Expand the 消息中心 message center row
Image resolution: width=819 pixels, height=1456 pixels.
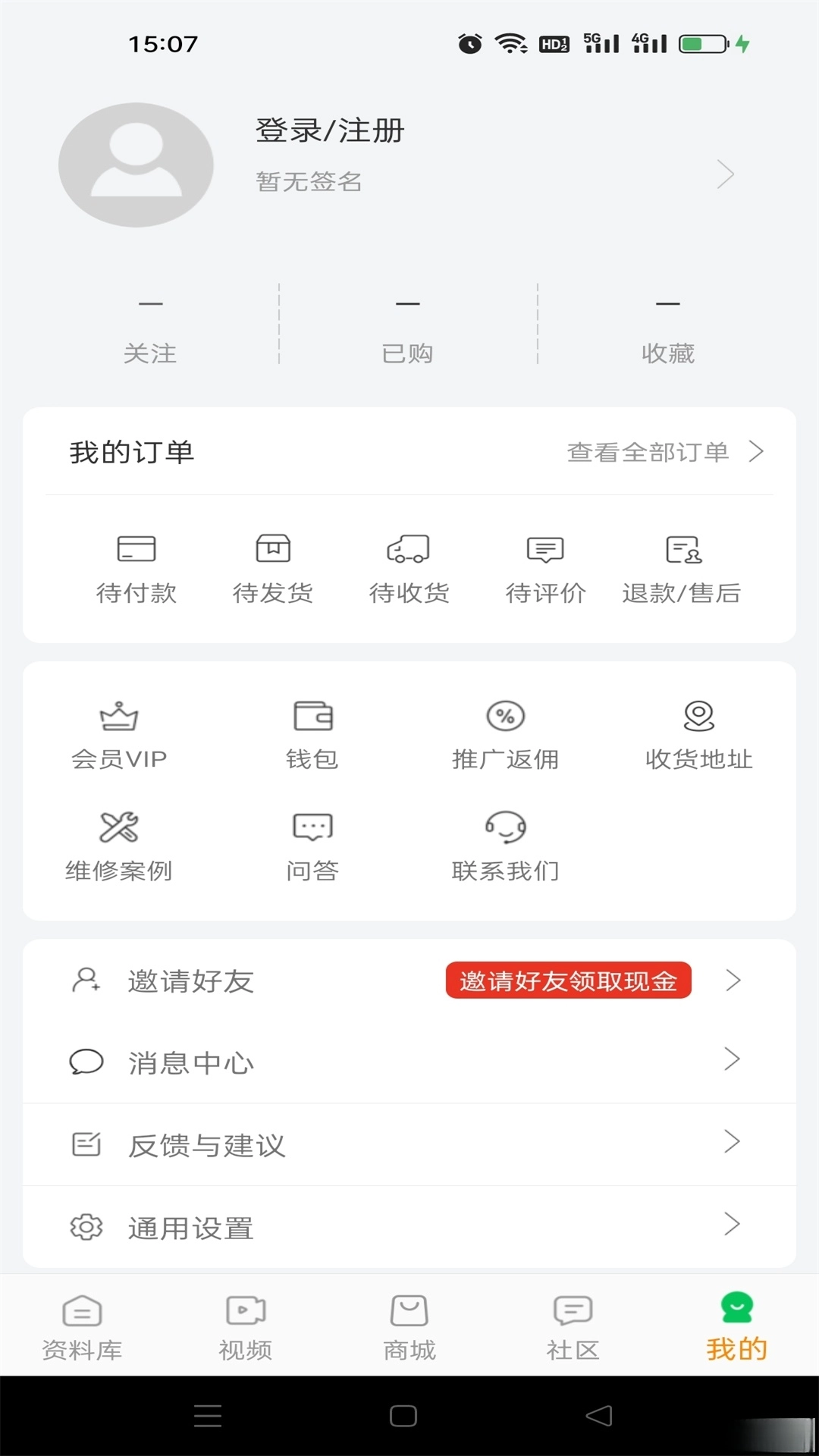409,1062
